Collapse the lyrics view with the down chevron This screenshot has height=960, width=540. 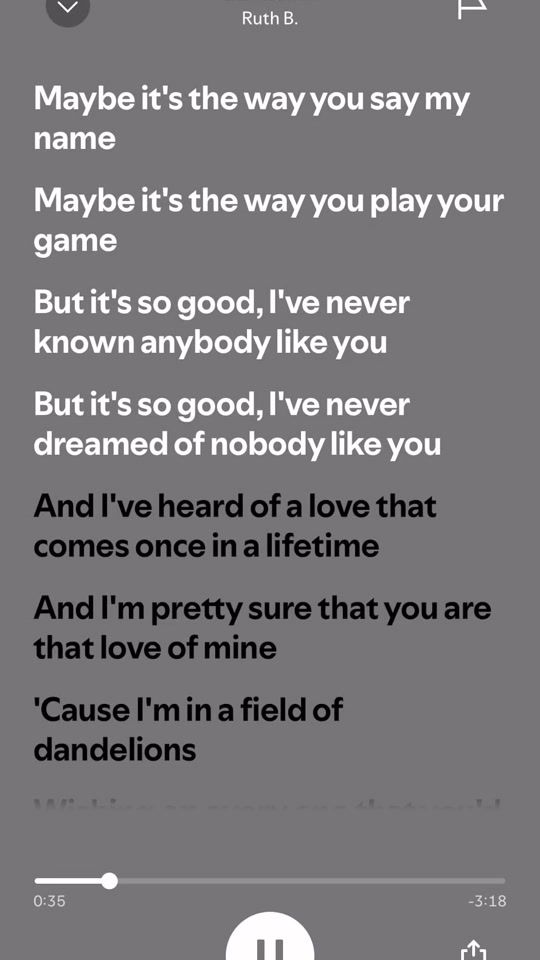(x=68, y=7)
